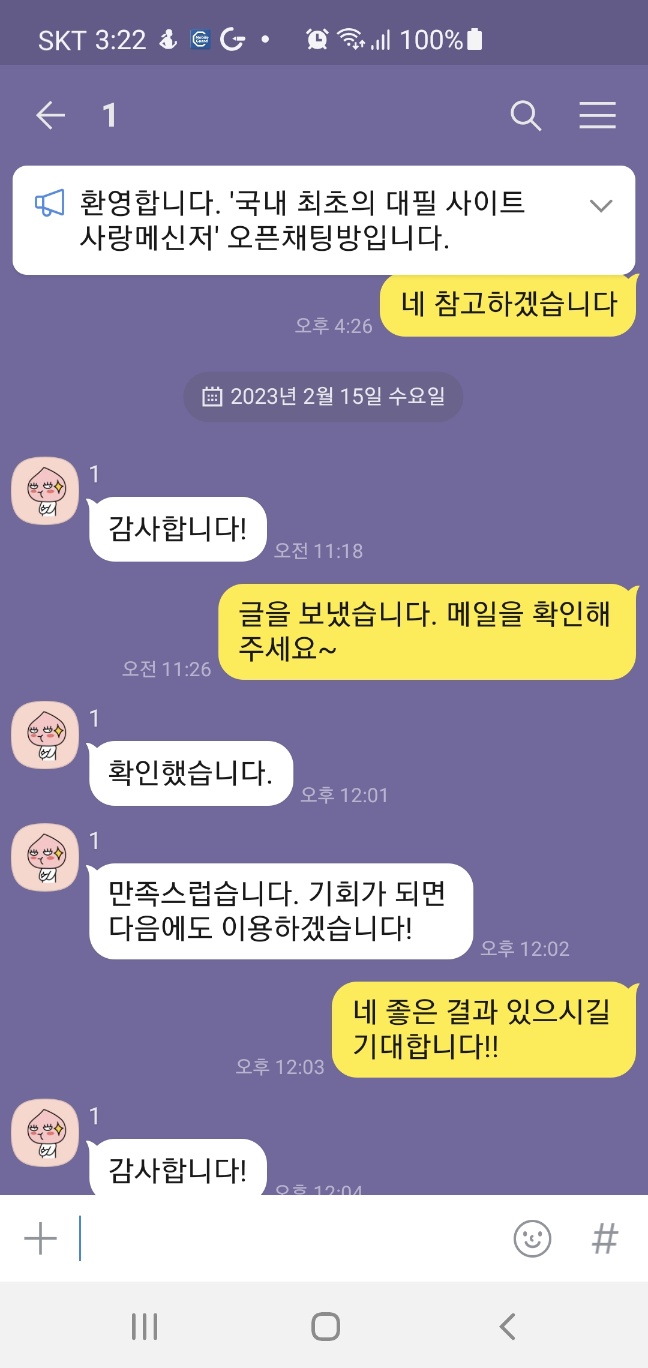Search within this chat
This screenshot has height=1368, width=648.
click(525, 116)
